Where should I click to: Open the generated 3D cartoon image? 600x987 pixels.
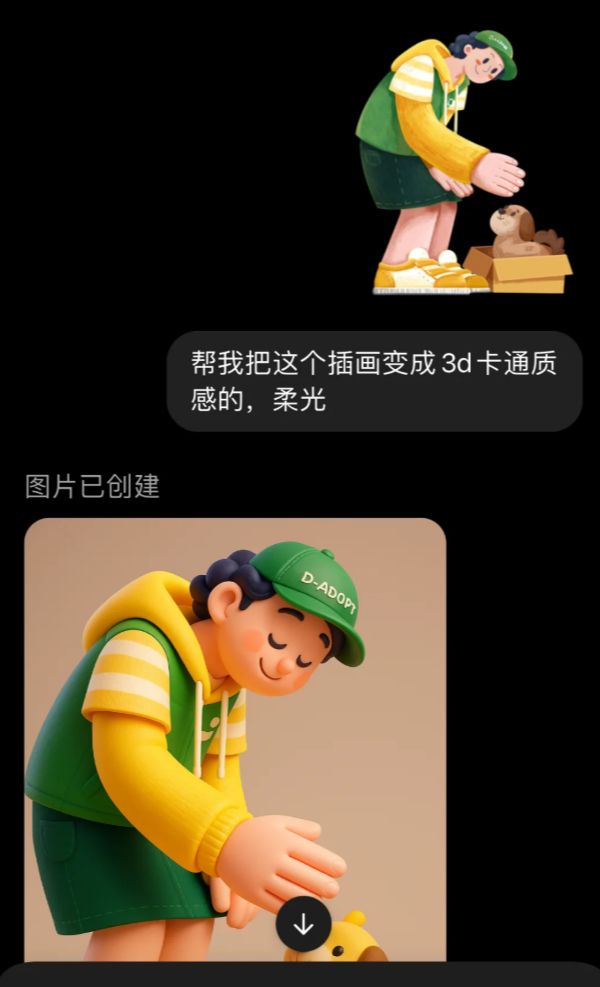click(235, 720)
